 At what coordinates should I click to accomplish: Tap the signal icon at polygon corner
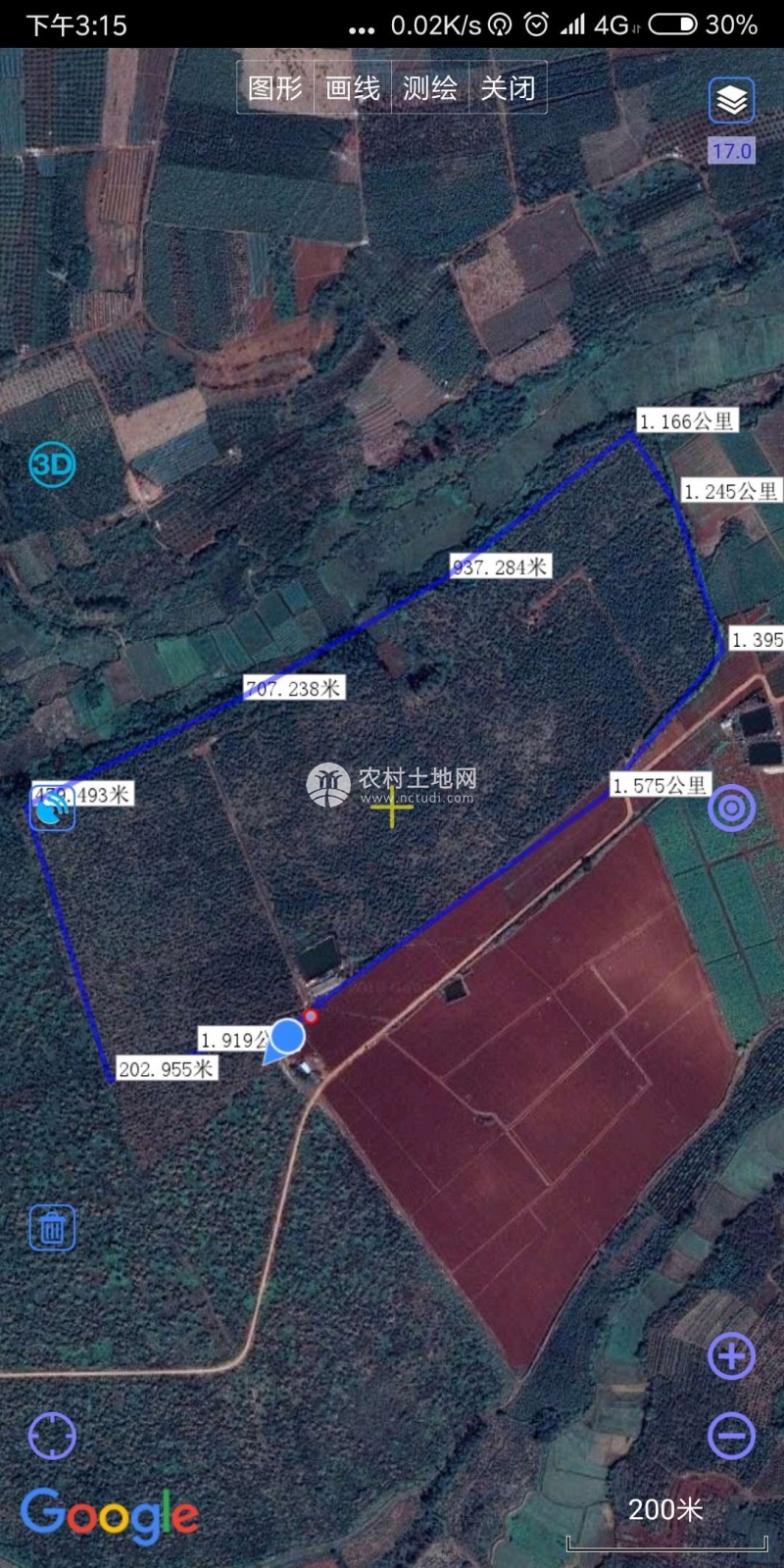(x=52, y=809)
